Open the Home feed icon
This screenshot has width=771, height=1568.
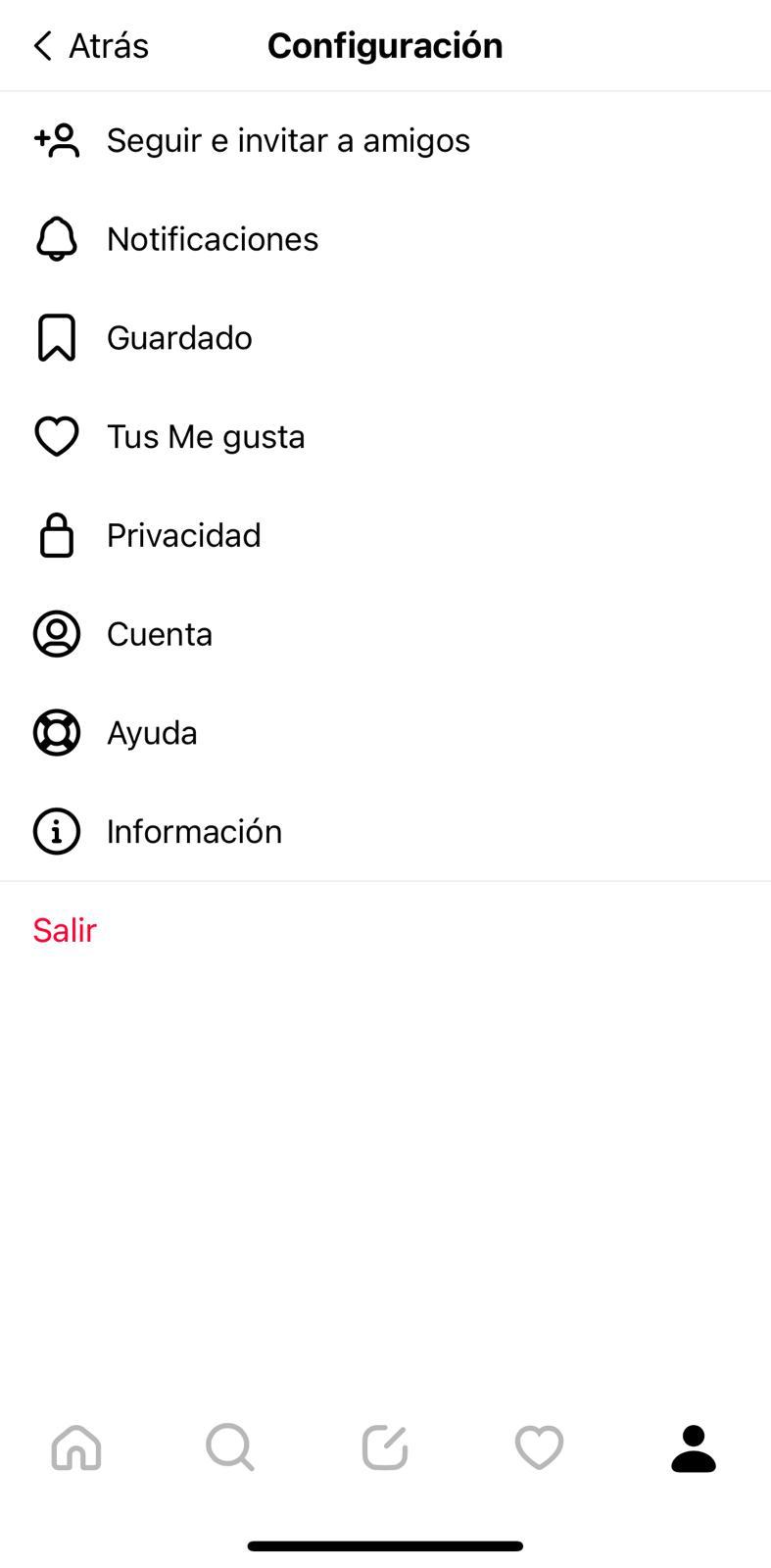[x=76, y=1447]
